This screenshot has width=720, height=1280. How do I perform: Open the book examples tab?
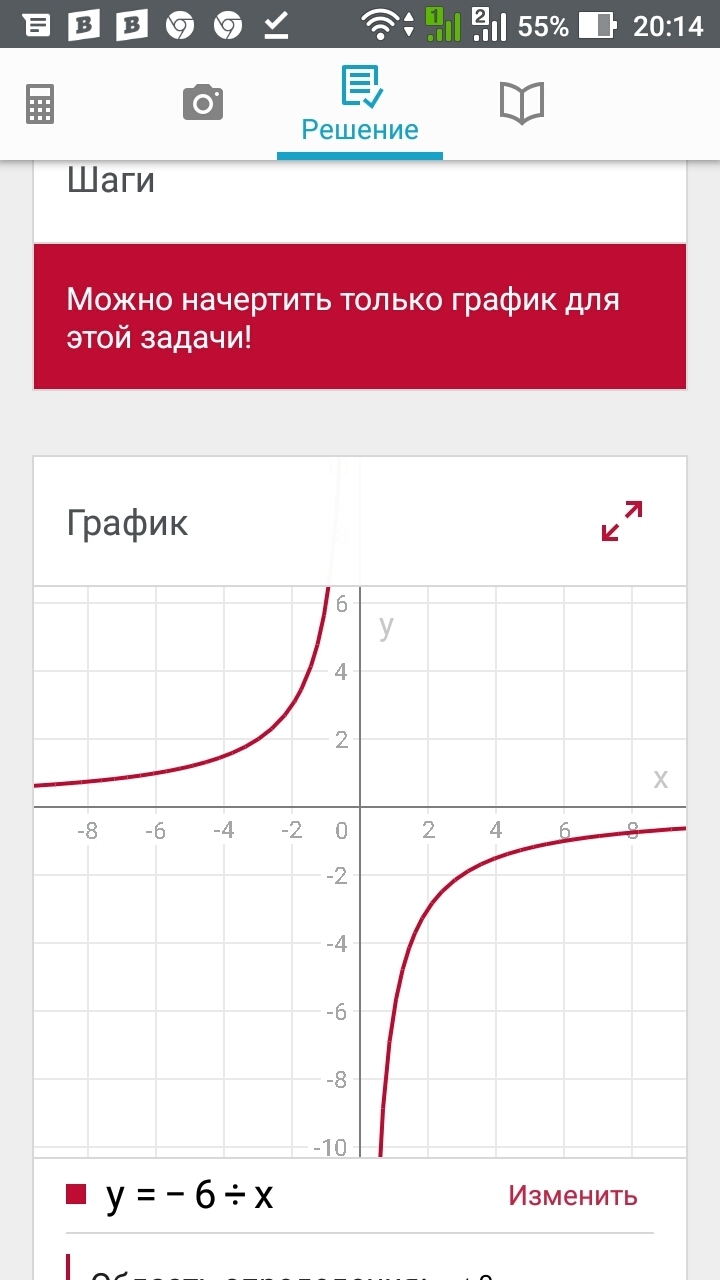pyautogui.click(x=521, y=103)
